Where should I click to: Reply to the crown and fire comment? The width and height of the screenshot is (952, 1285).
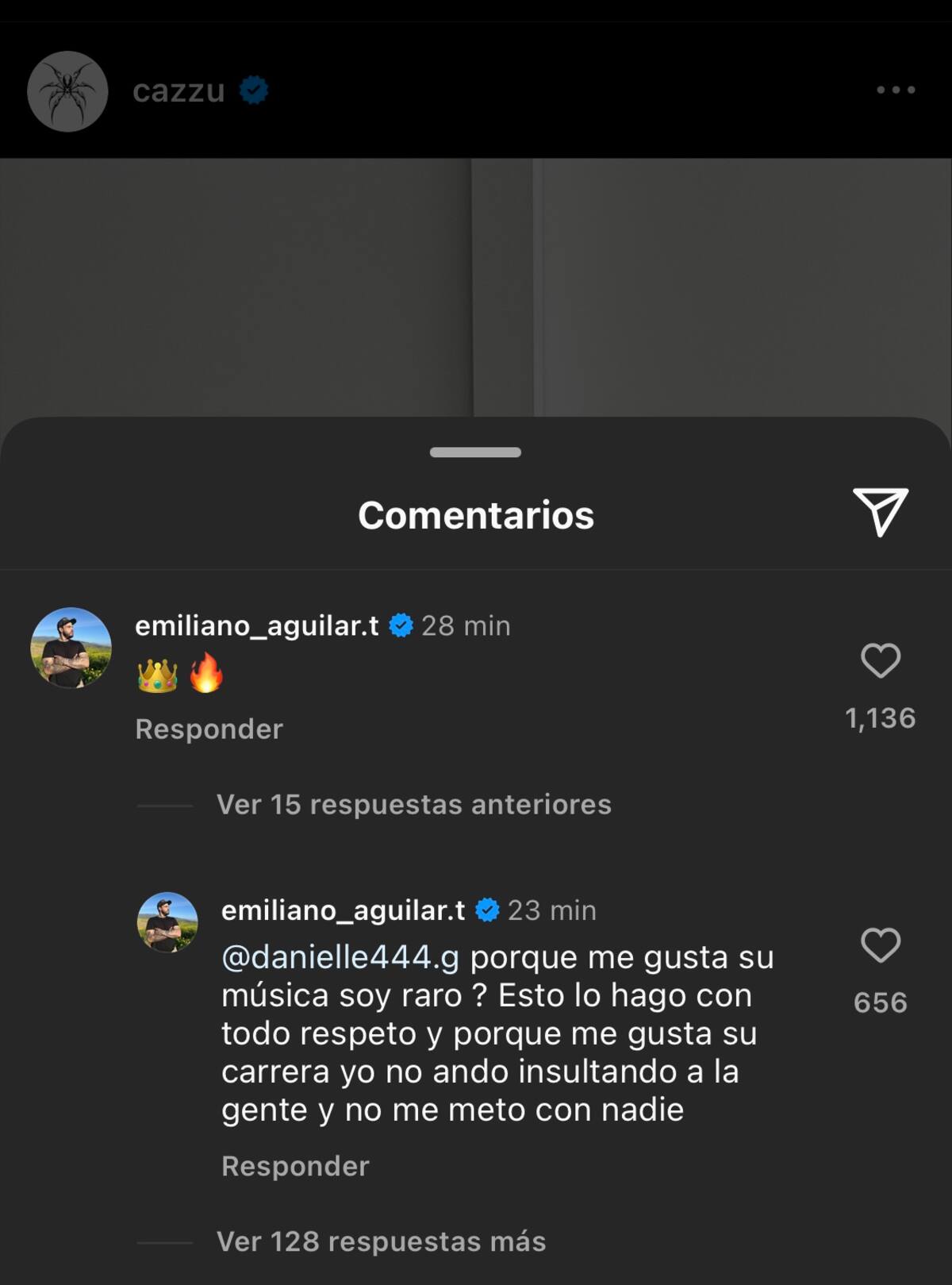[209, 729]
